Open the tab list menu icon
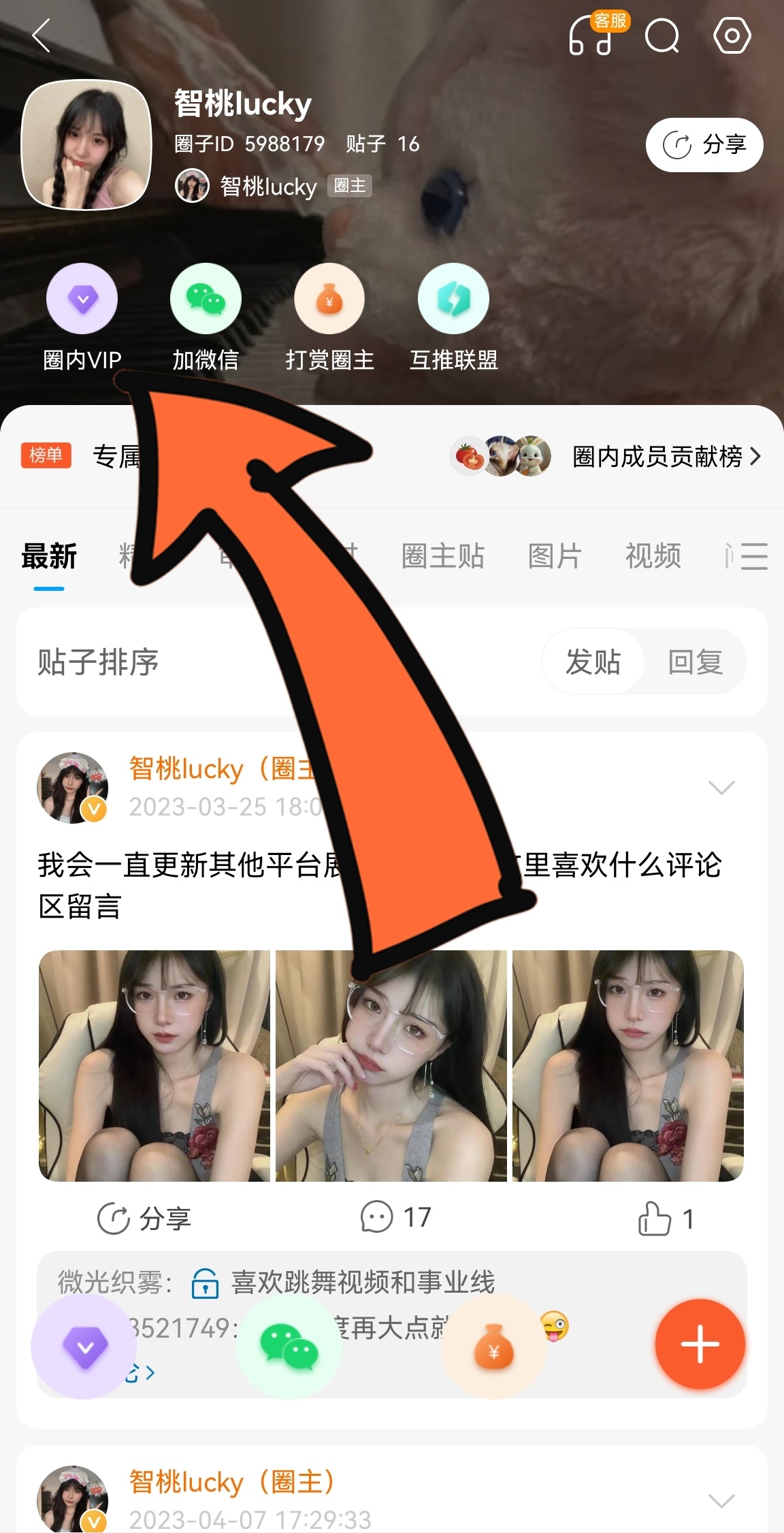 point(754,556)
